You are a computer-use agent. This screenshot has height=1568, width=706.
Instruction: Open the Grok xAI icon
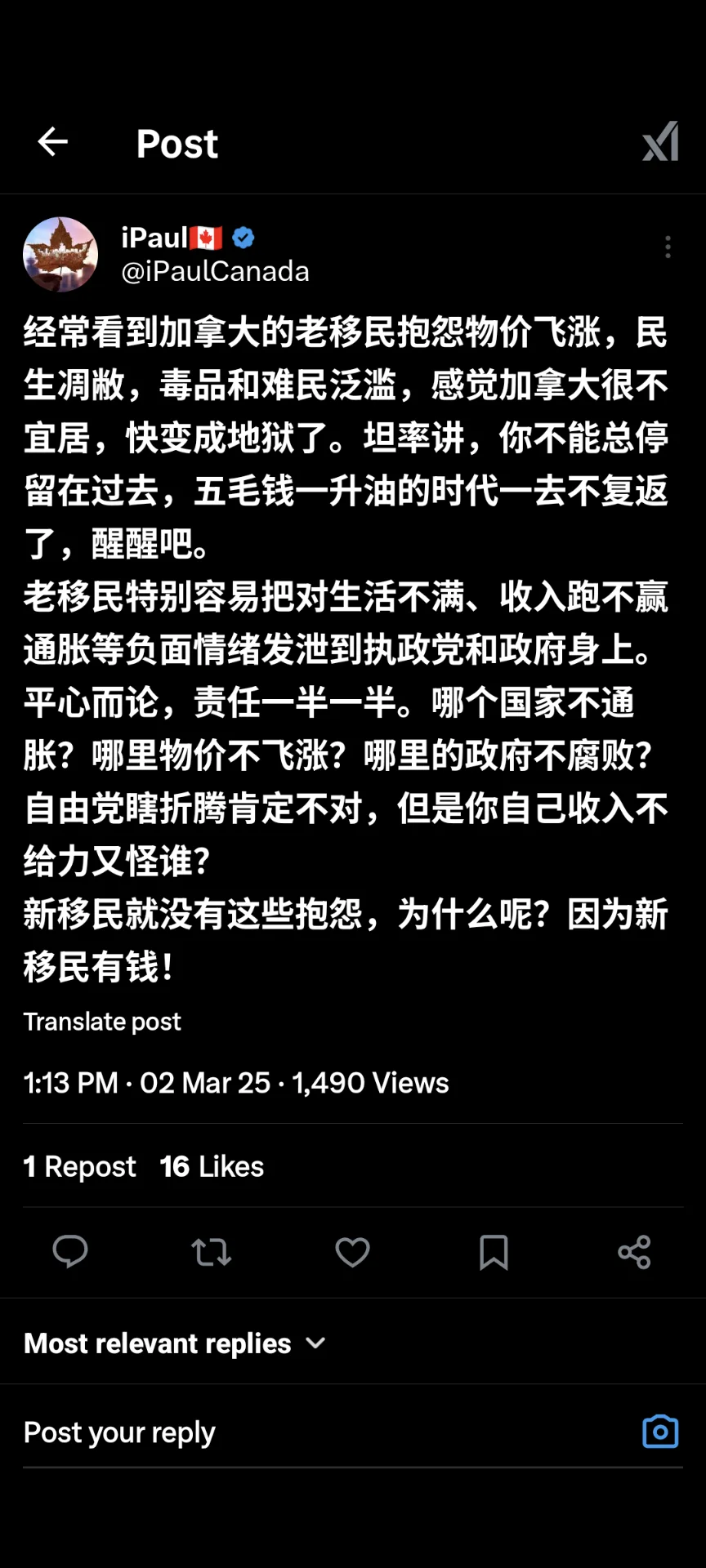point(660,141)
